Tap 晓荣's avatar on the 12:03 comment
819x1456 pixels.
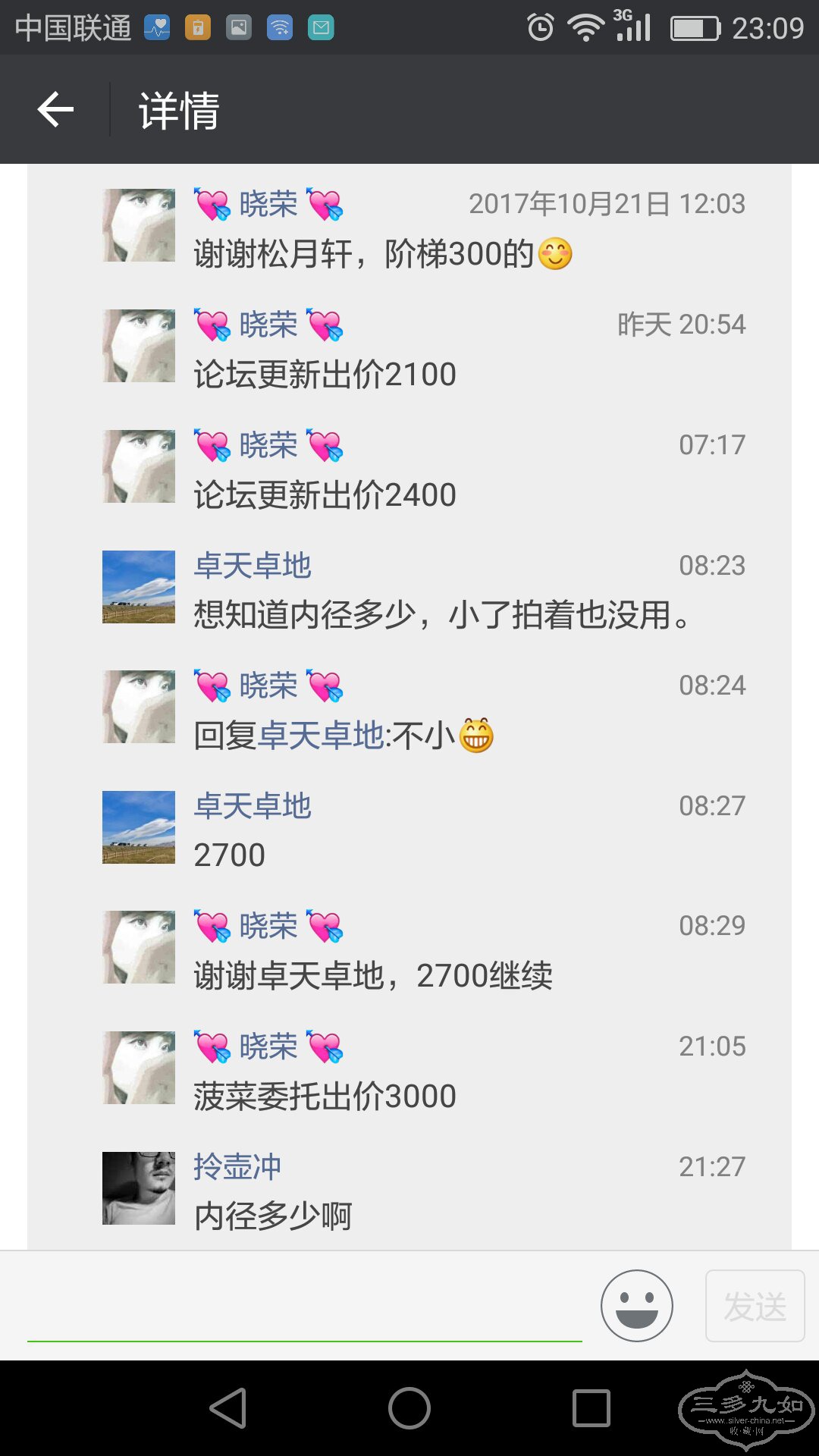coord(139,225)
